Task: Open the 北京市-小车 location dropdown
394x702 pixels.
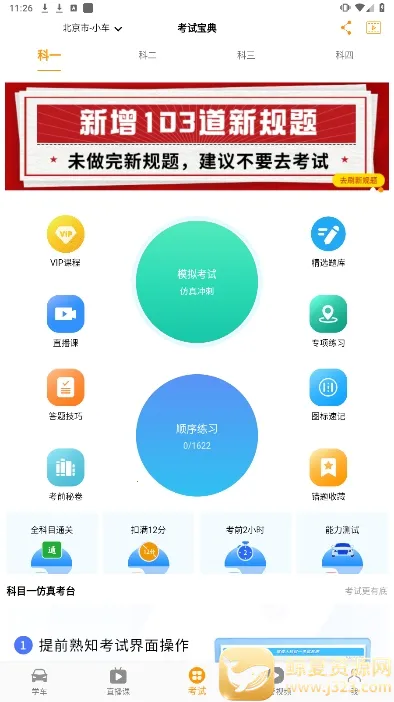Action: pyautogui.click(x=92, y=28)
